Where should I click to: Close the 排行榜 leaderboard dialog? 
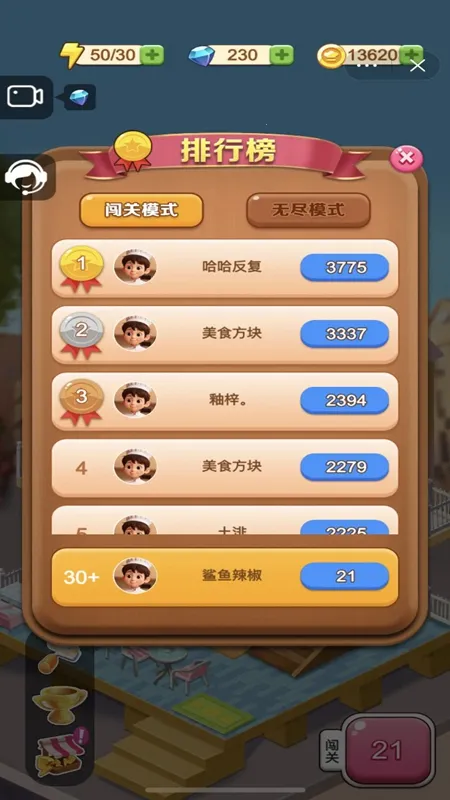(406, 158)
